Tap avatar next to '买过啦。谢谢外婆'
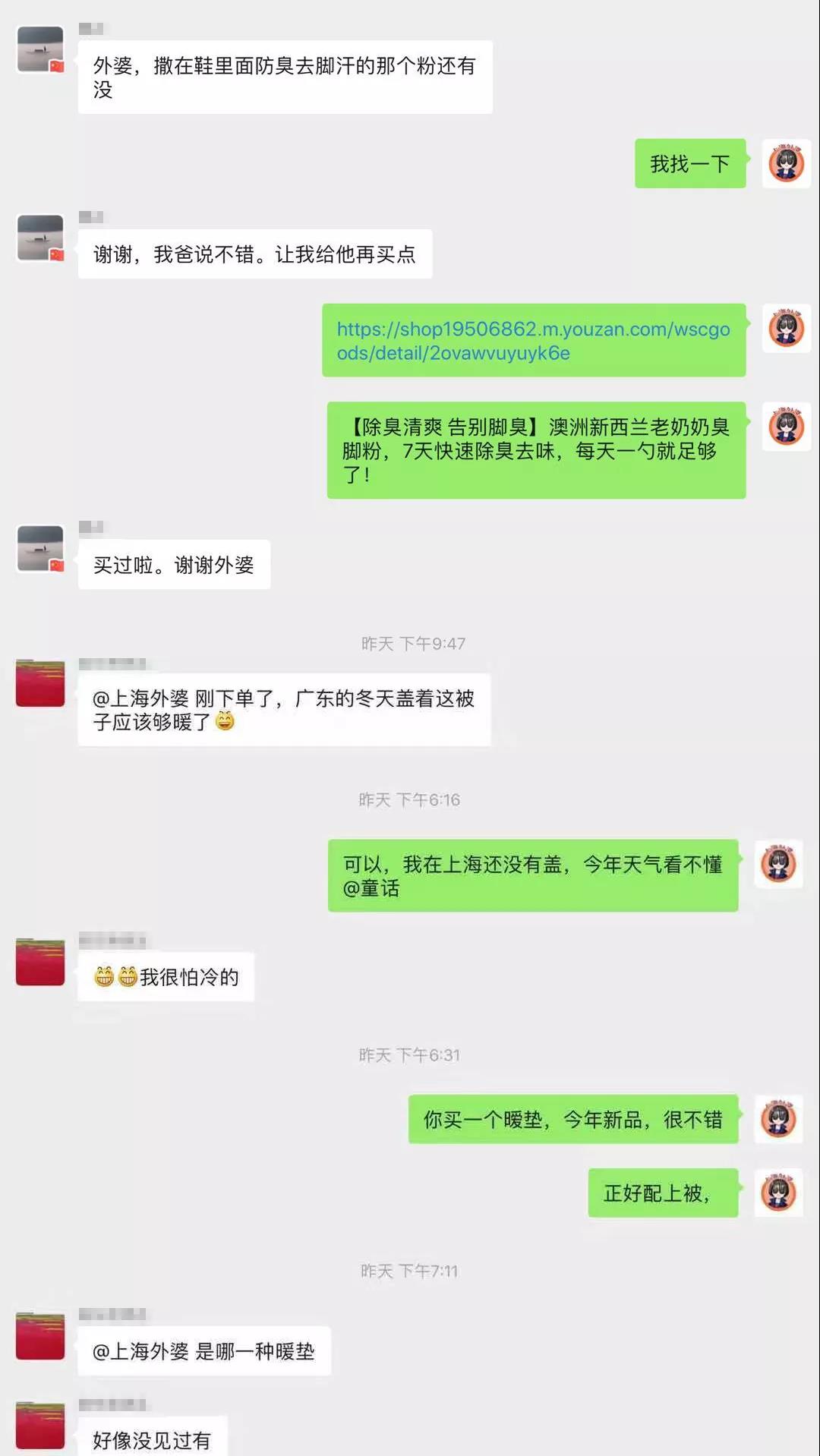The width and height of the screenshot is (820, 1456). pyautogui.click(x=40, y=549)
